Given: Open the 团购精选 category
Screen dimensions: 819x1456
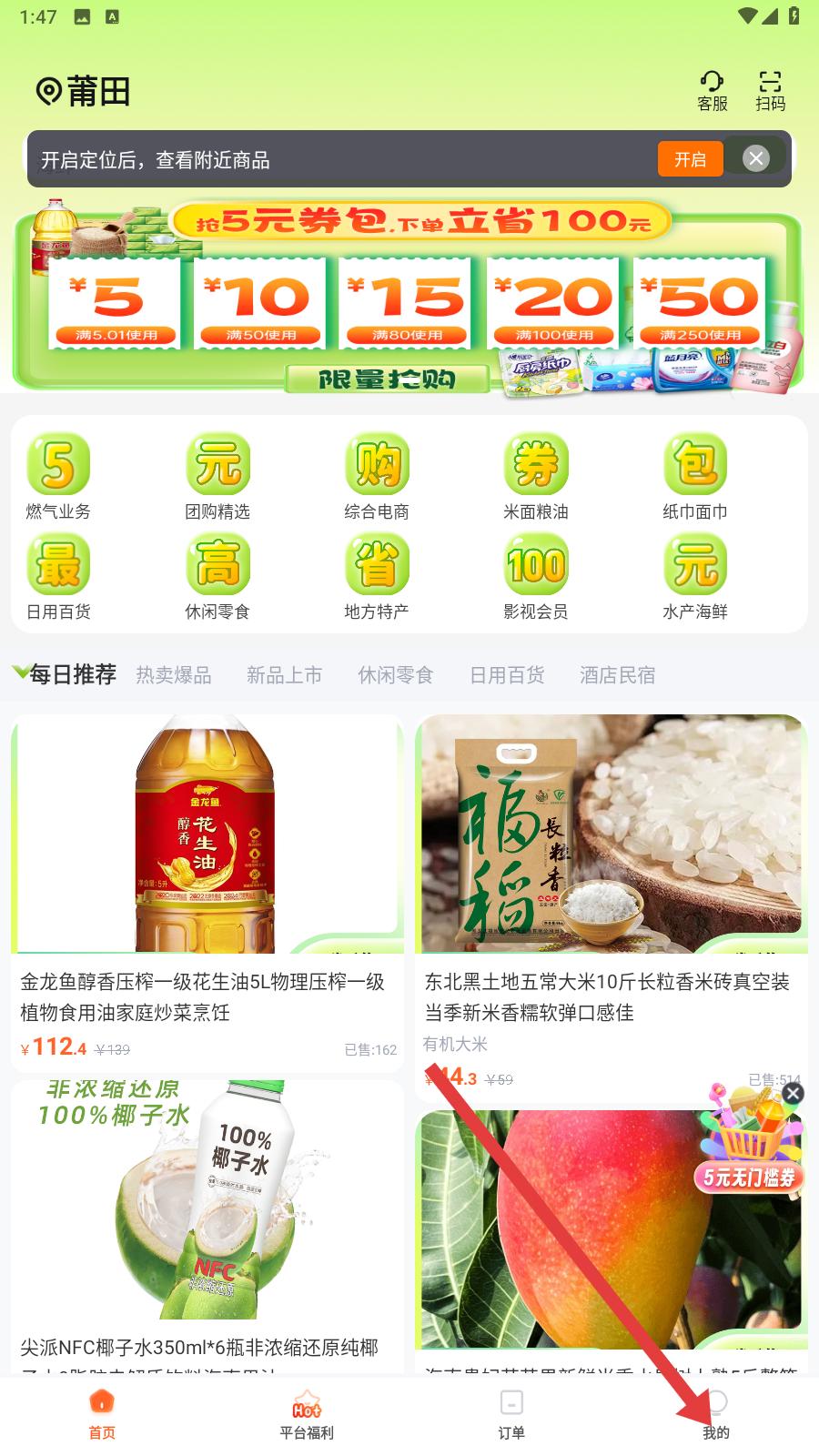Looking at the screenshot, I should 217,477.
